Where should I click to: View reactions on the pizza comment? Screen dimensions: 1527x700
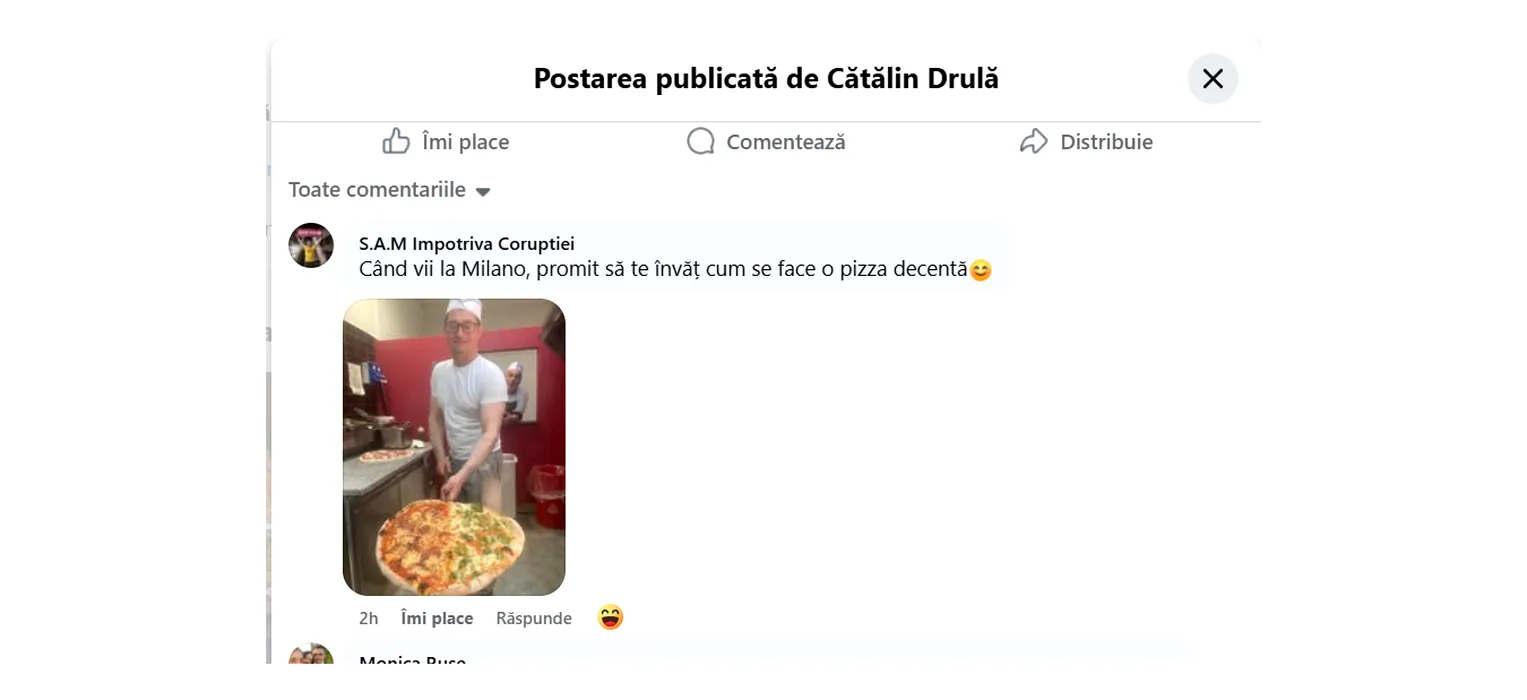[610, 618]
